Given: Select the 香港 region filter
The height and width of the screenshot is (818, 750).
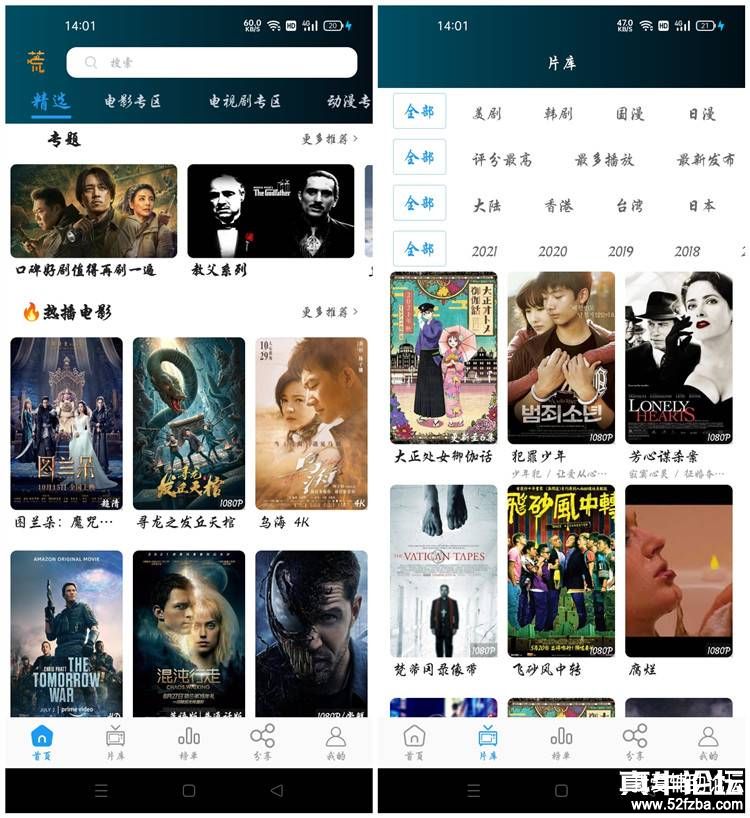Looking at the screenshot, I should click(558, 206).
